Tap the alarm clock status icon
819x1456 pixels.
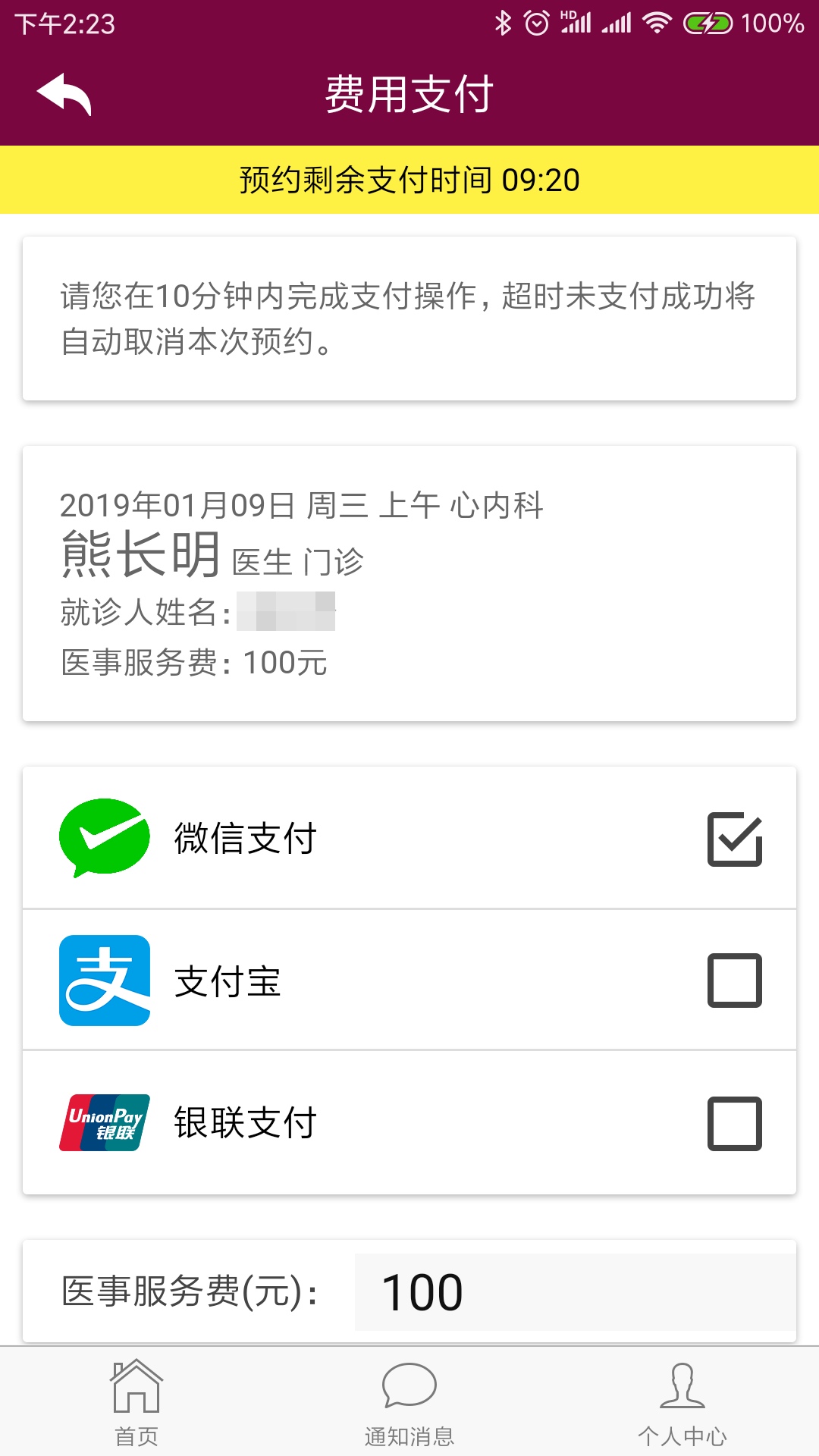pyautogui.click(x=535, y=24)
